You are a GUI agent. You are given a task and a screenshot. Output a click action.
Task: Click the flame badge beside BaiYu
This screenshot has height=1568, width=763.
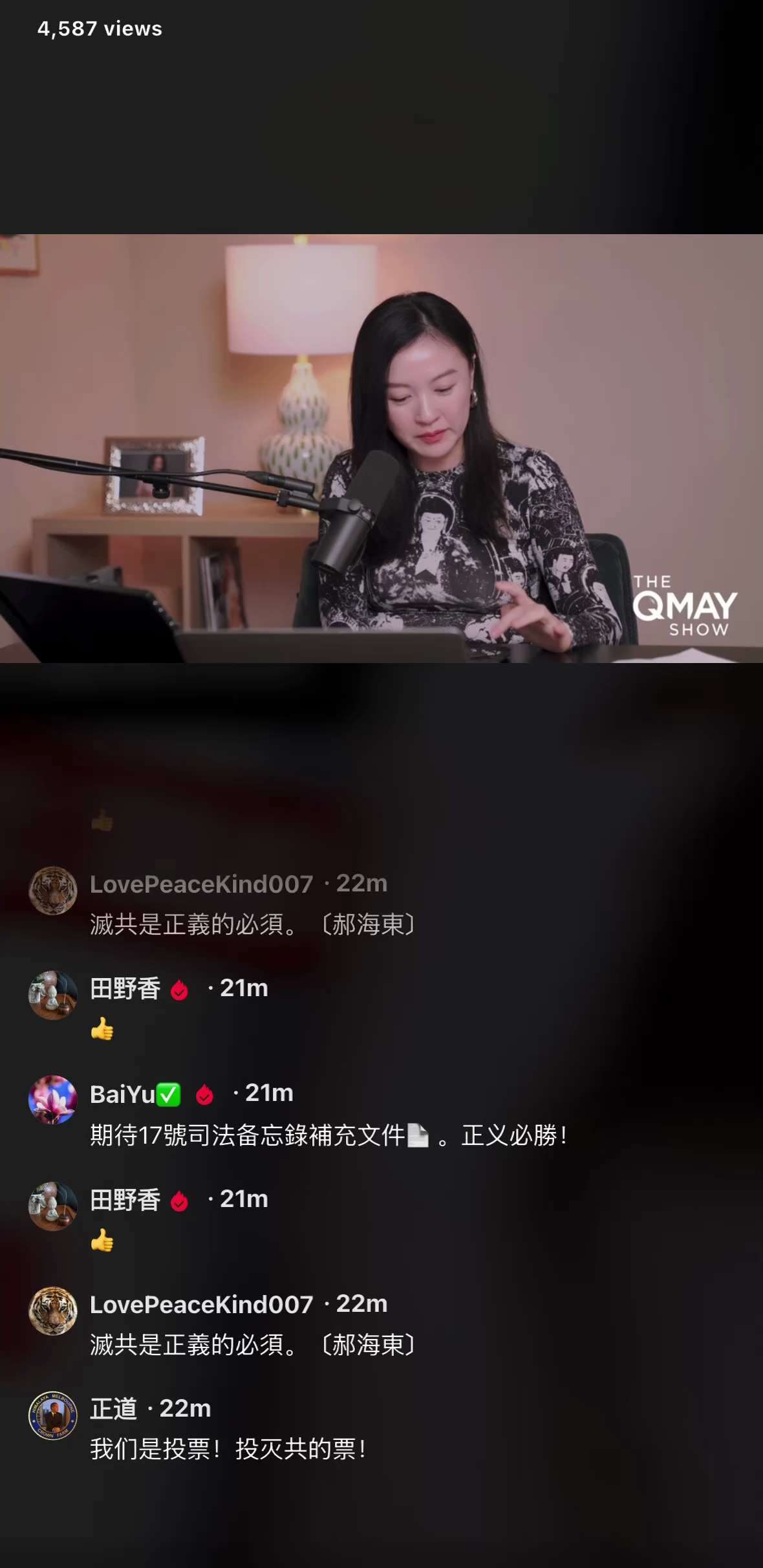(x=204, y=1093)
